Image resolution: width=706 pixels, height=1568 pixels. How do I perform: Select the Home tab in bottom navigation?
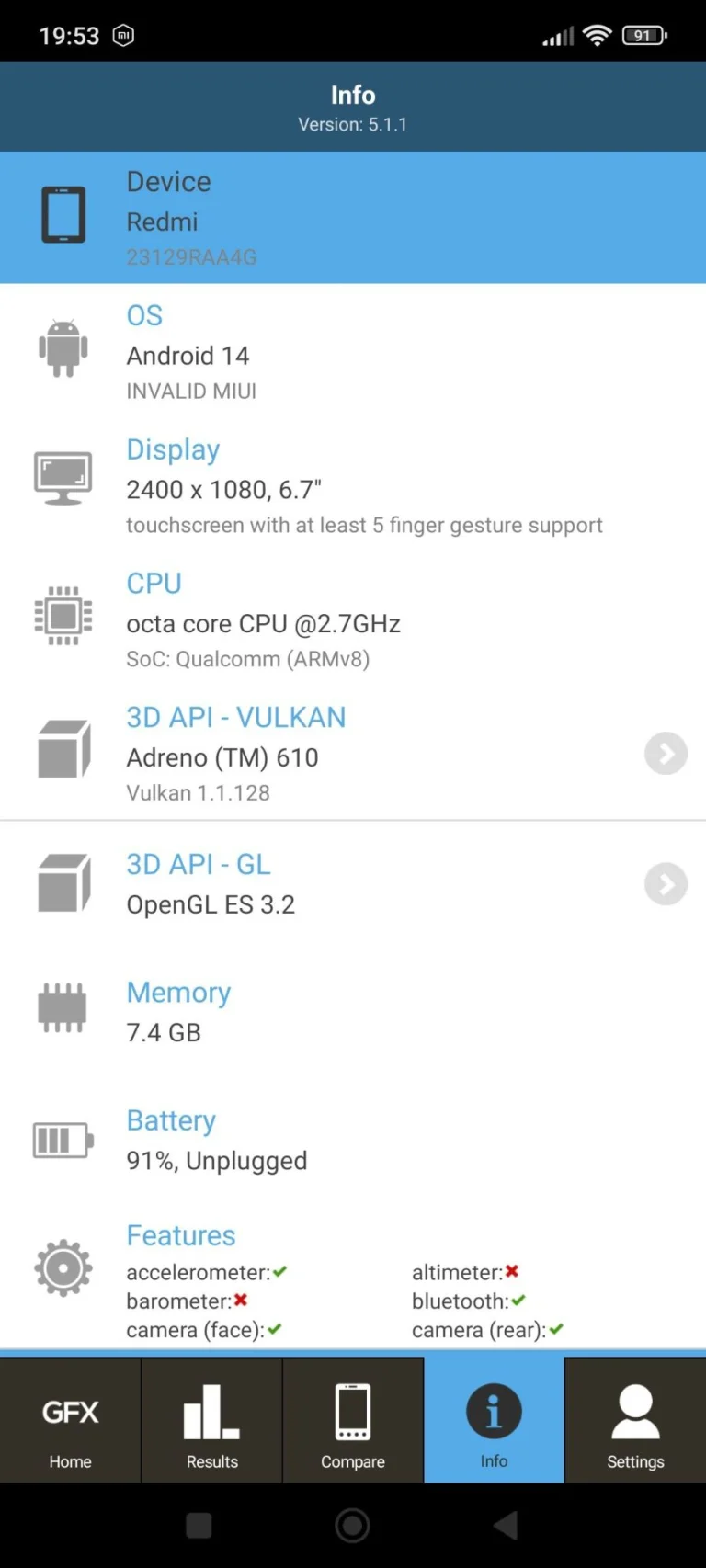pyautogui.click(x=70, y=1420)
